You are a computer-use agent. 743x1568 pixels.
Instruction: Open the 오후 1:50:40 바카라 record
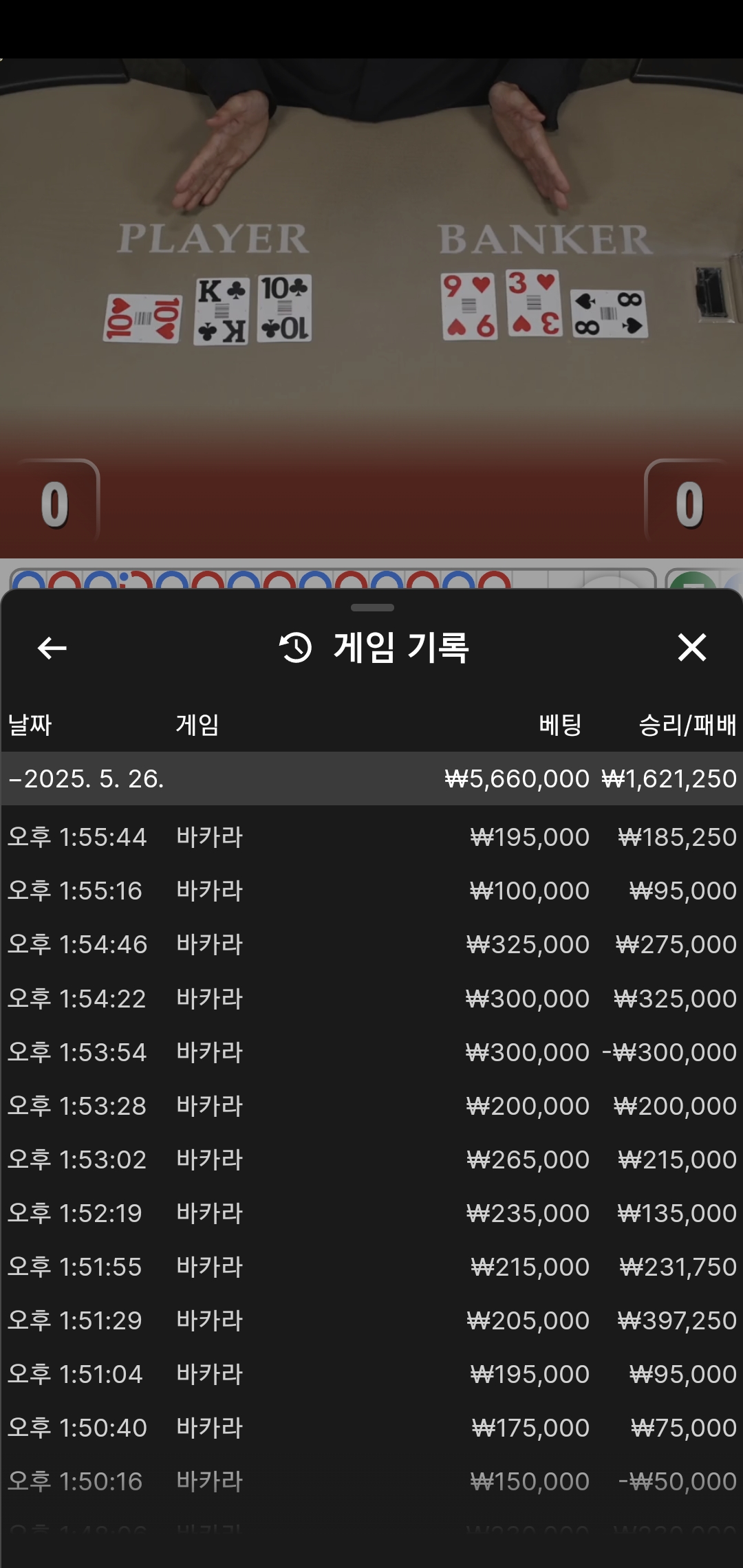point(371,1428)
